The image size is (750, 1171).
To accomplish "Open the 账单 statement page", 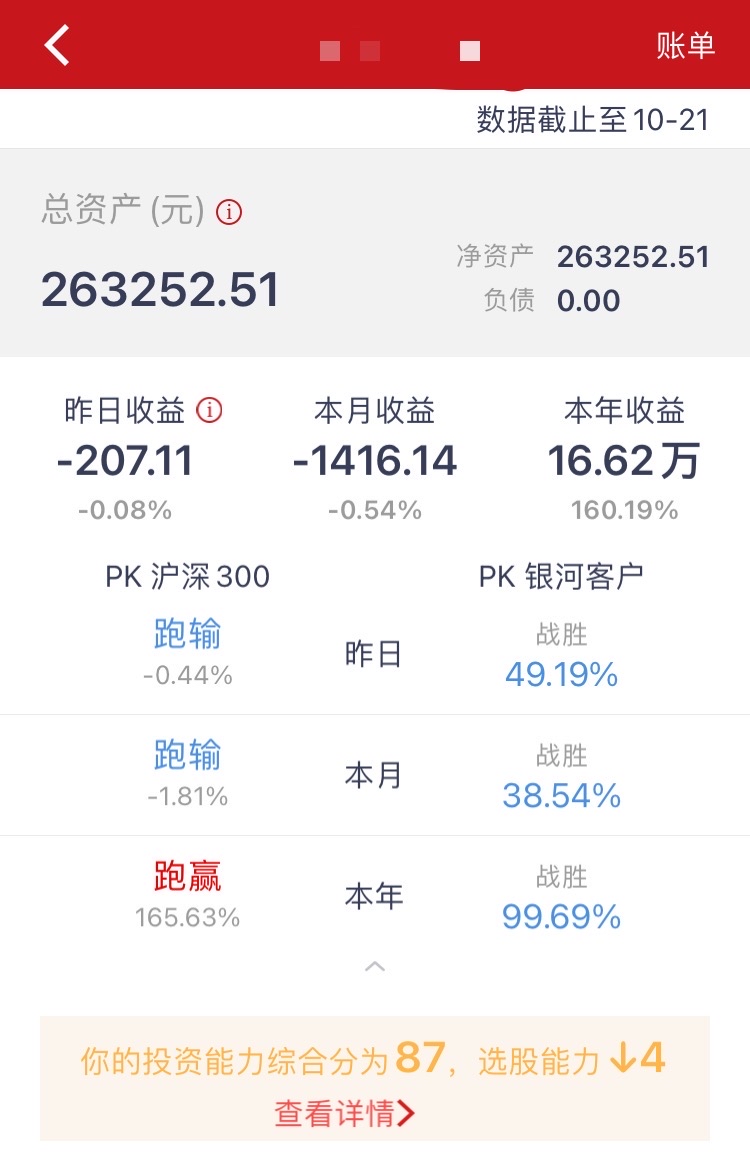I will point(686,46).
